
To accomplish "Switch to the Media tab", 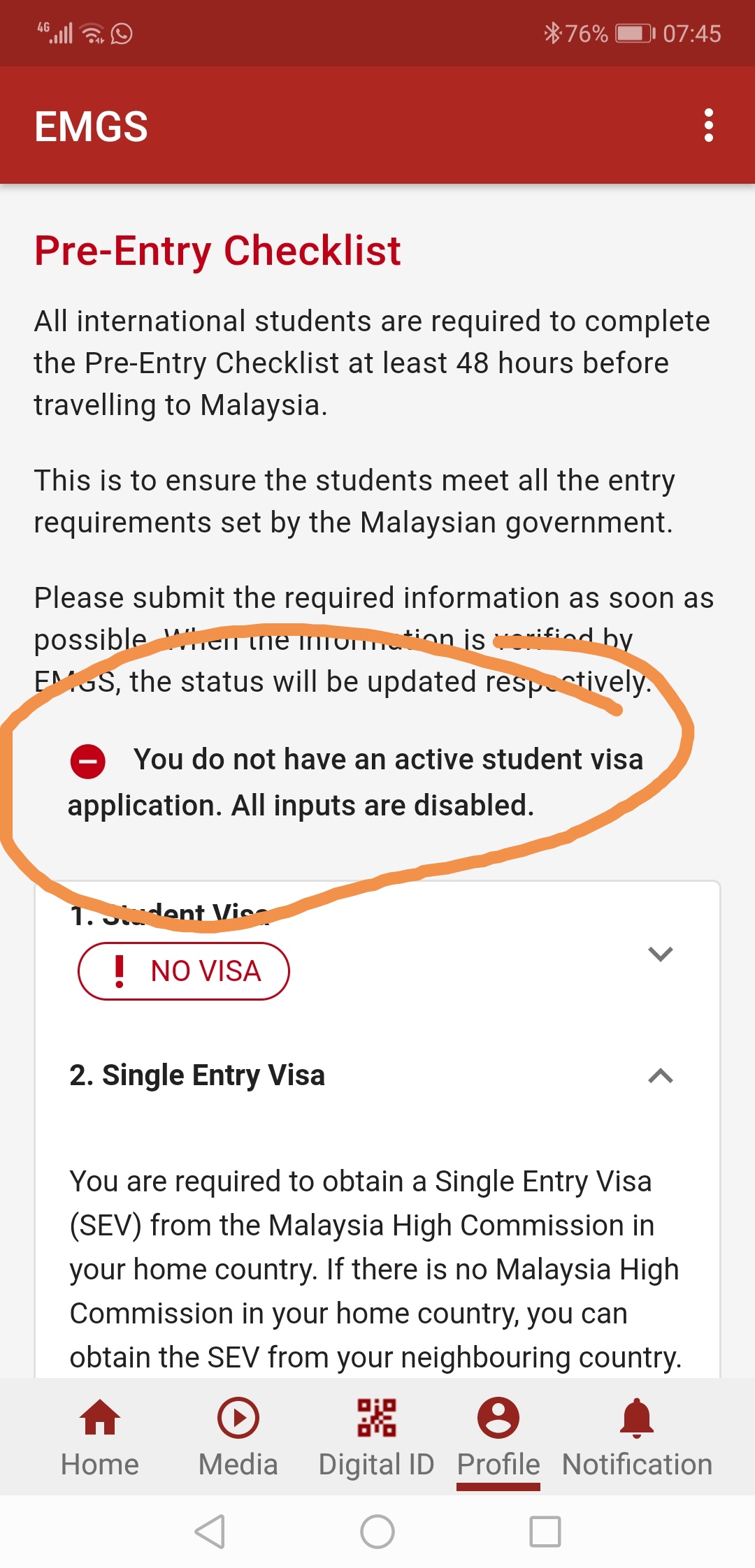I will pyautogui.click(x=238, y=1437).
